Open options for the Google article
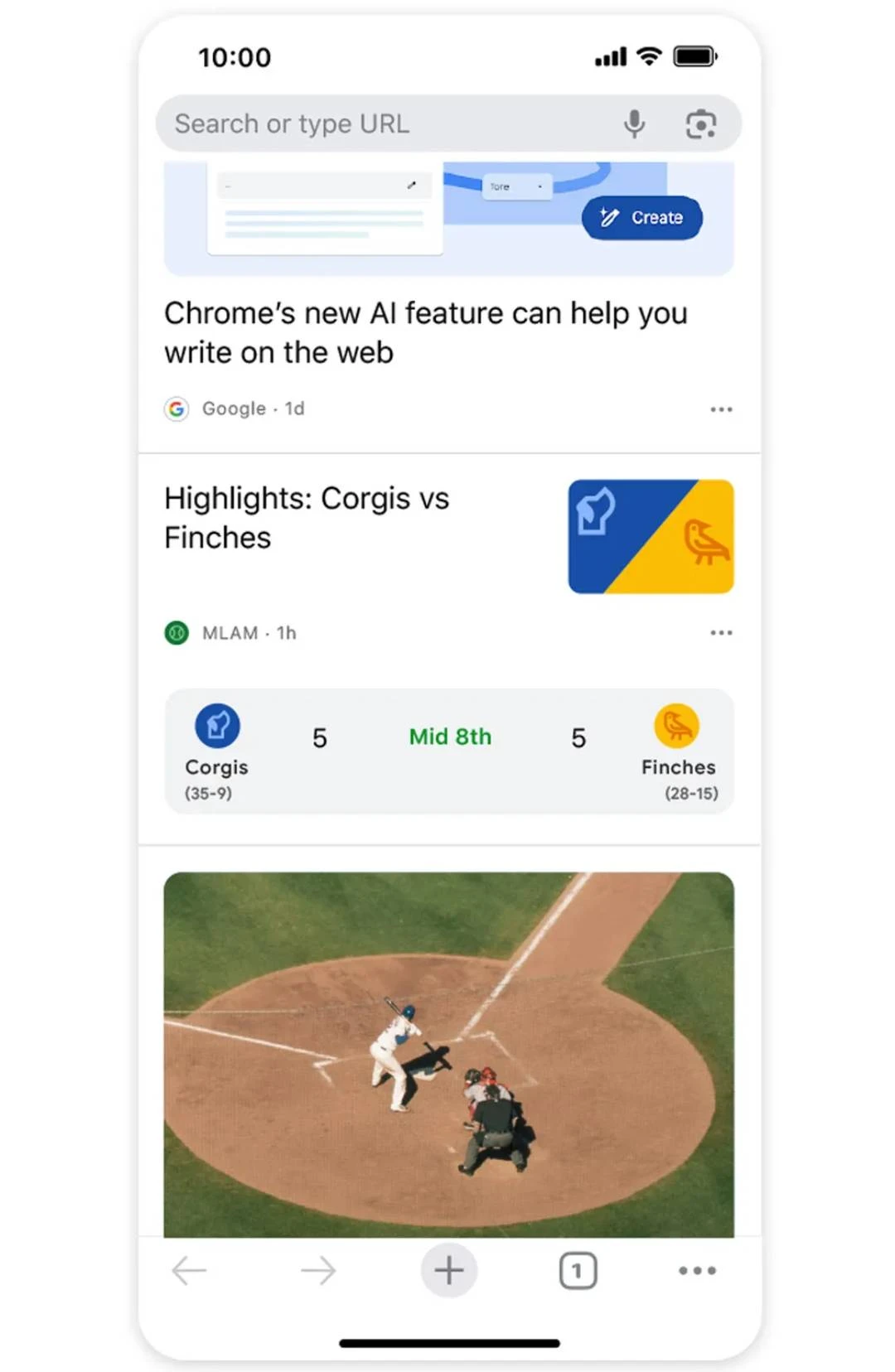The height and width of the screenshot is (1372, 895). 721,409
